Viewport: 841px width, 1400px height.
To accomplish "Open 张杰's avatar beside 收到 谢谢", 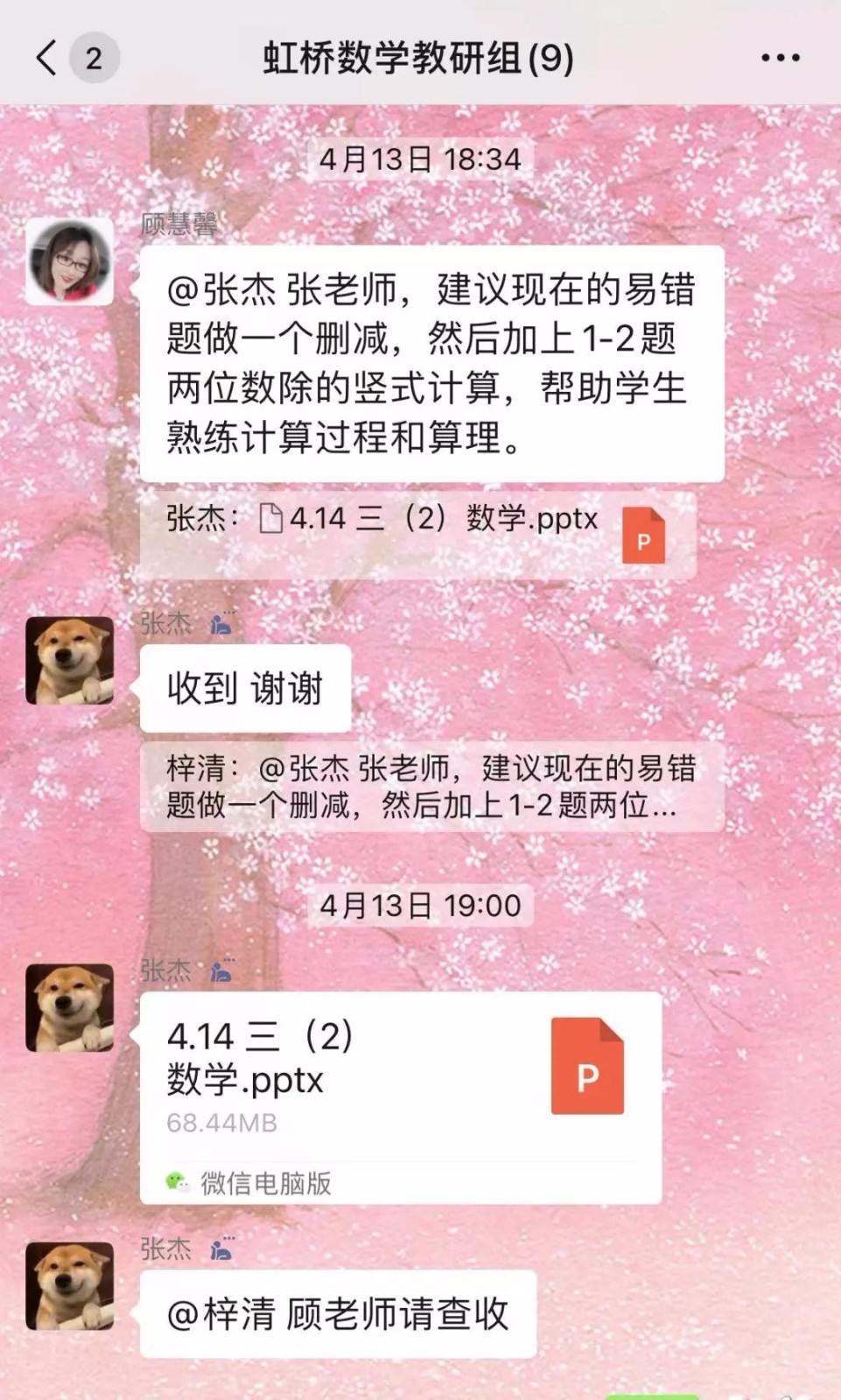I will pyautogui.click(x=69, y=661).
